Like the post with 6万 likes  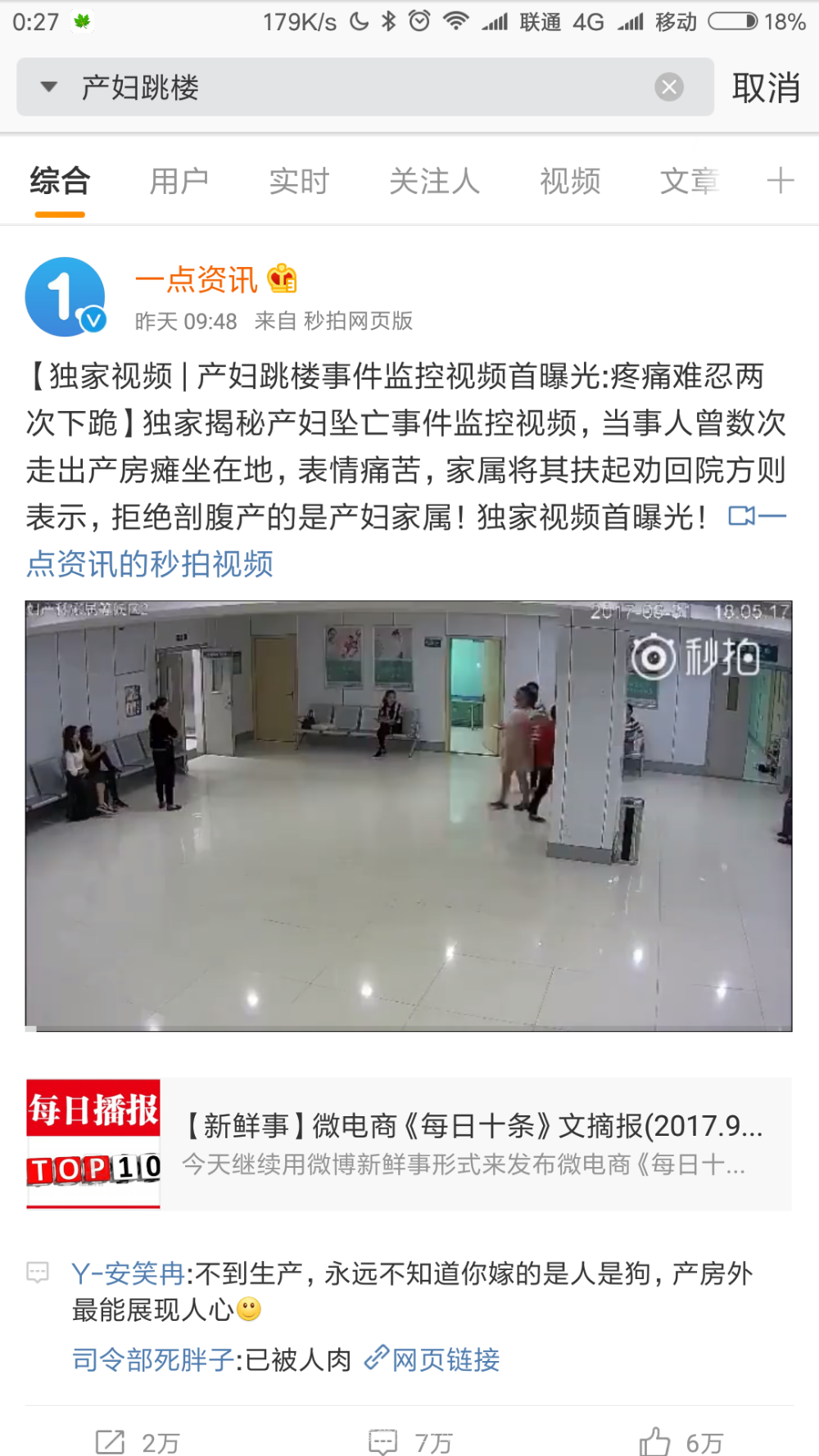[681, 1442]
